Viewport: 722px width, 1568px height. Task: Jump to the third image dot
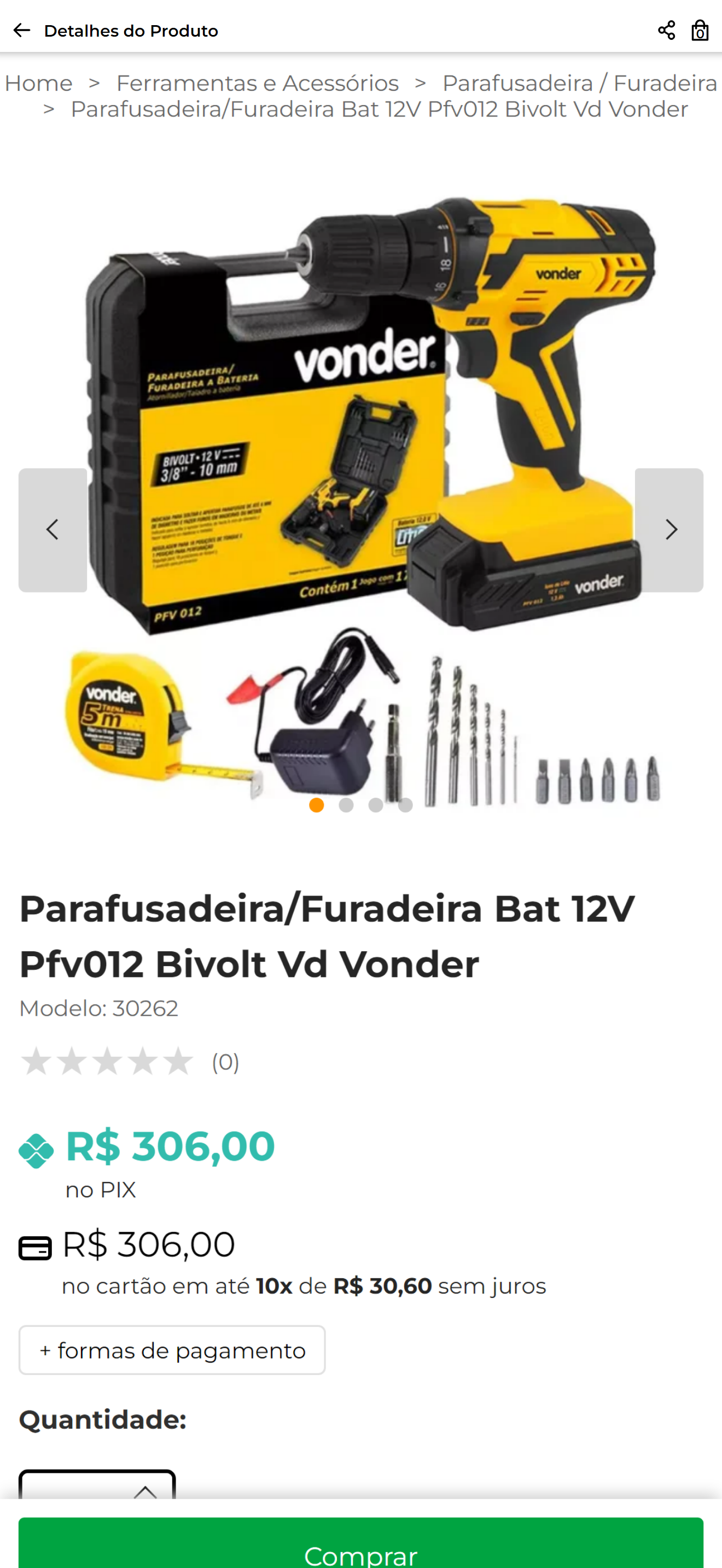pyautogui.click(x=376, y=805)
